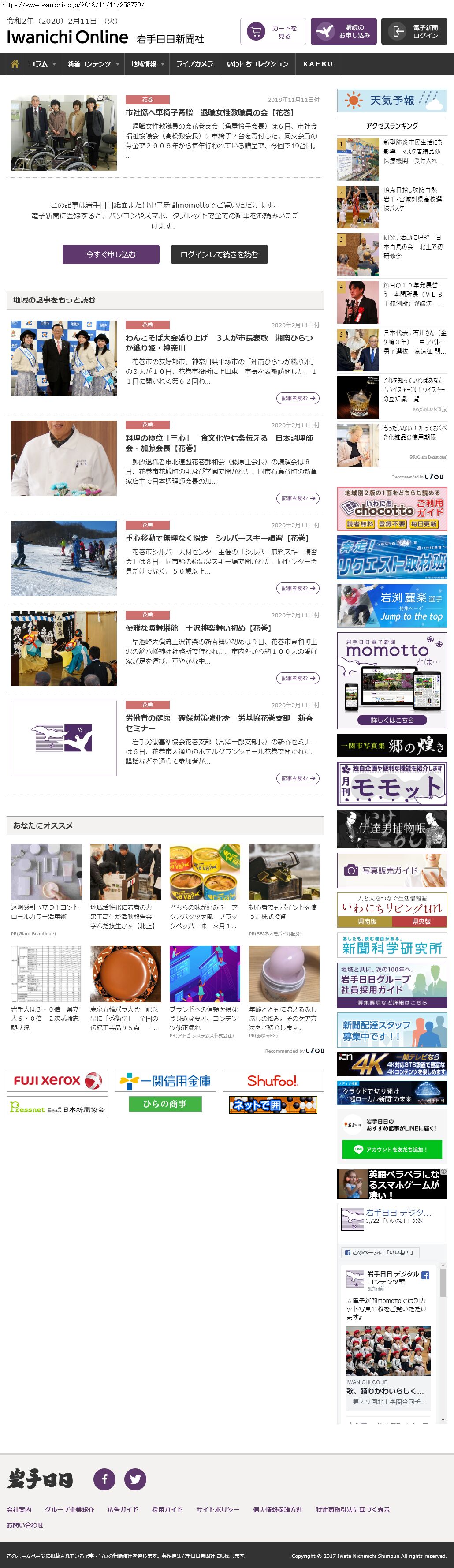This screenshot has width=454, height=1568.
Task: Open the 天気予報 banner
Action: (x=392, y=101)
